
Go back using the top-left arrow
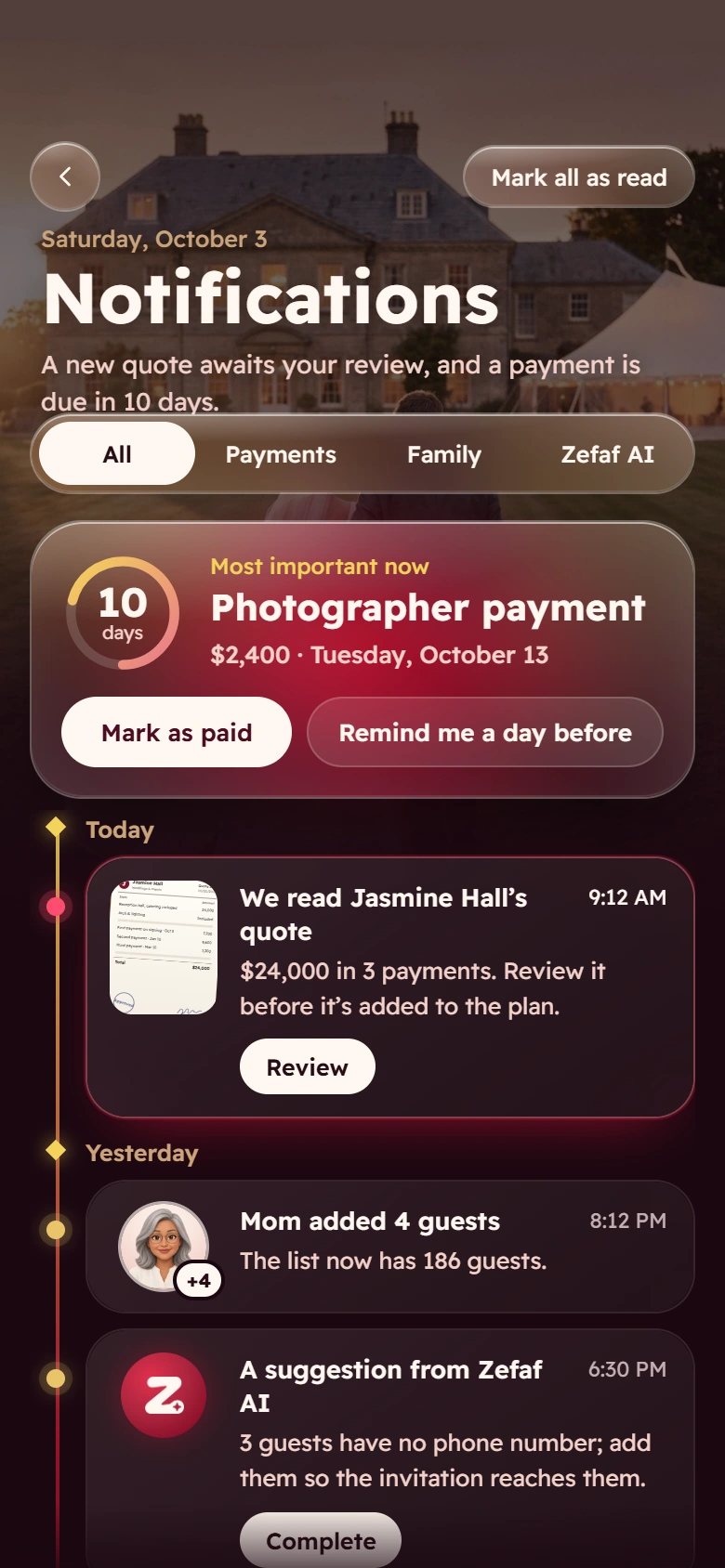[65, 176]
